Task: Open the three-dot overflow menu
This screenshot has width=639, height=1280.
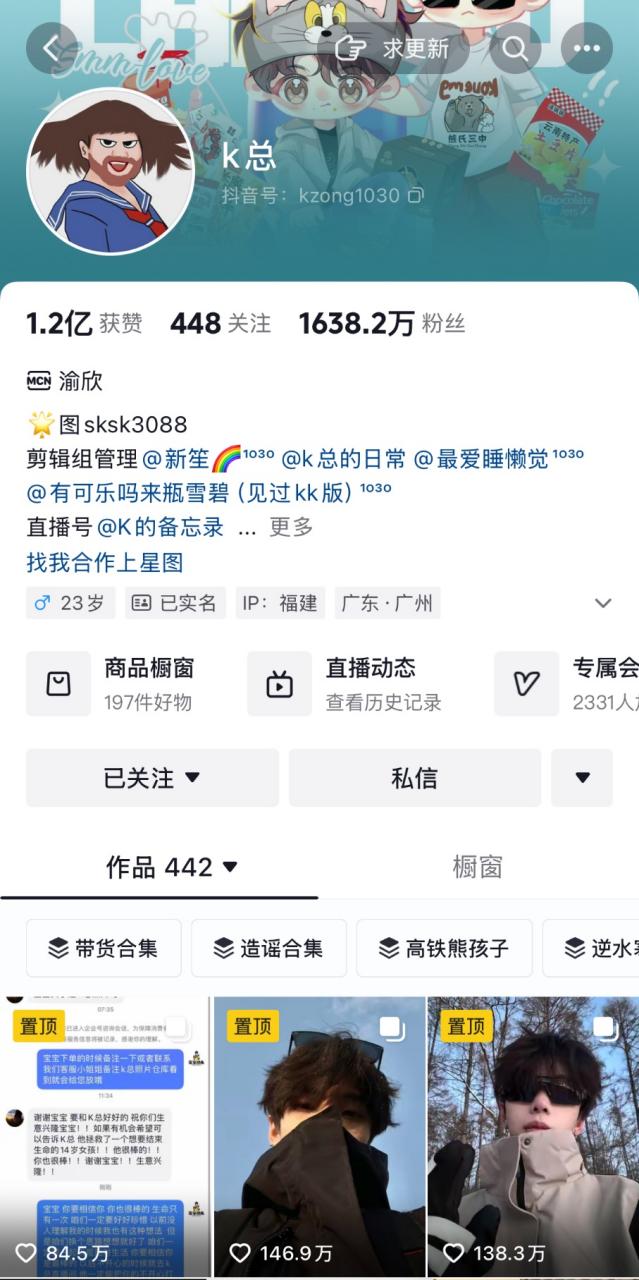Action: [587, 48]
